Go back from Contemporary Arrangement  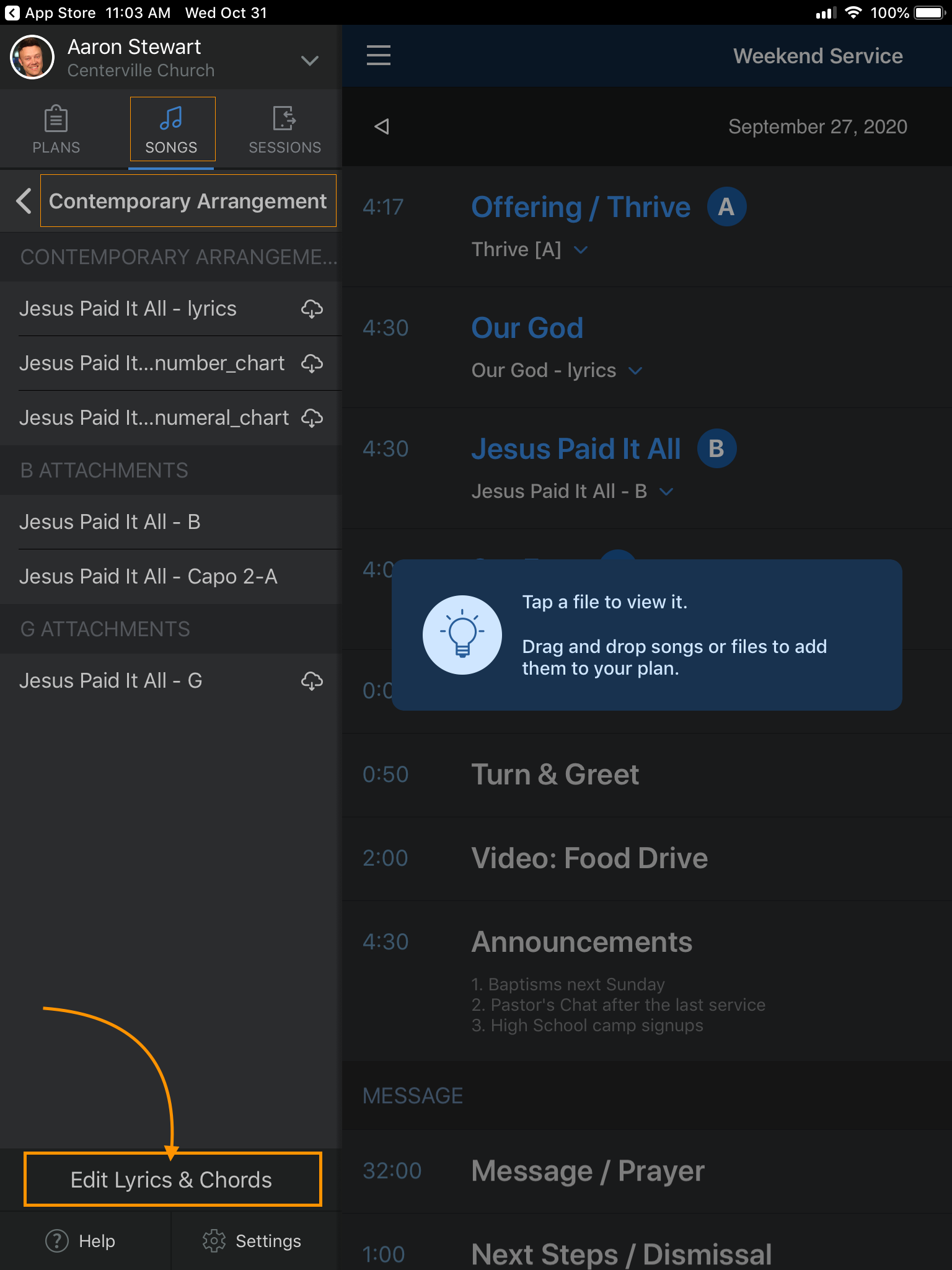24,201
